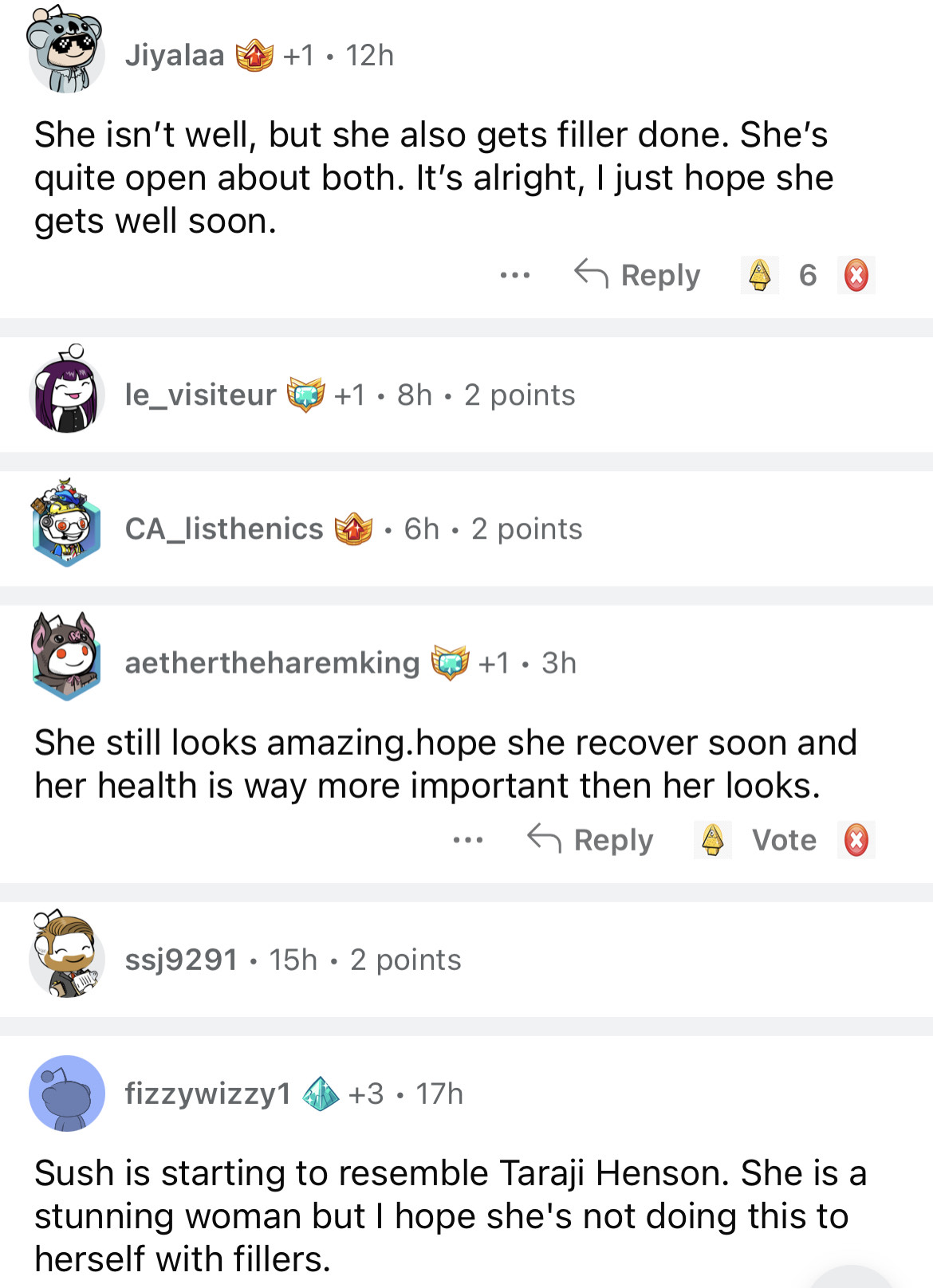Open the overflow menu on Jiyalaa's comment
Viewport: 933px width, 1288px height.
pos(515,275)
